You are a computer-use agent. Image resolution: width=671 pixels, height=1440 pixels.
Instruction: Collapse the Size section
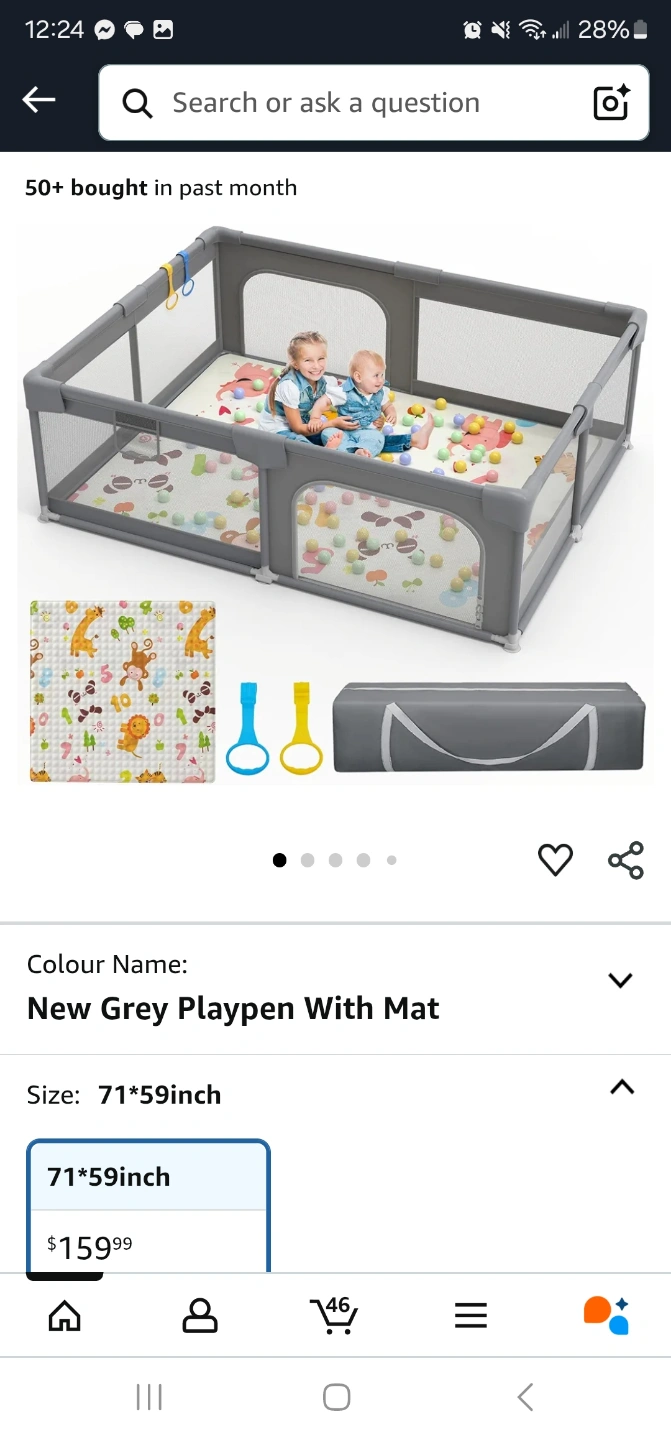622,1087
